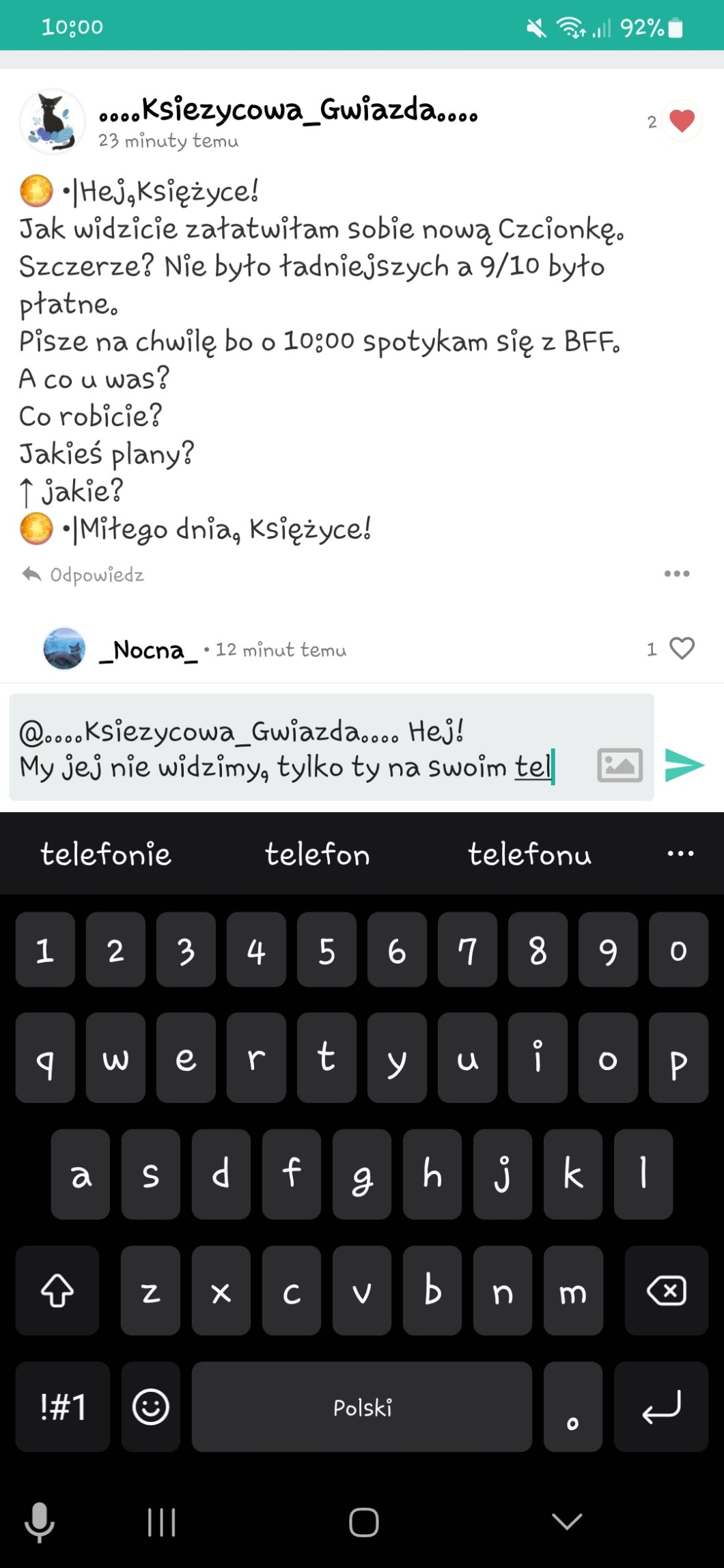This screenshot has height=1568, width=724.
Task: Choose the suggestion "telefonie"
Action: pyautogui.click(x=106, y=854)
